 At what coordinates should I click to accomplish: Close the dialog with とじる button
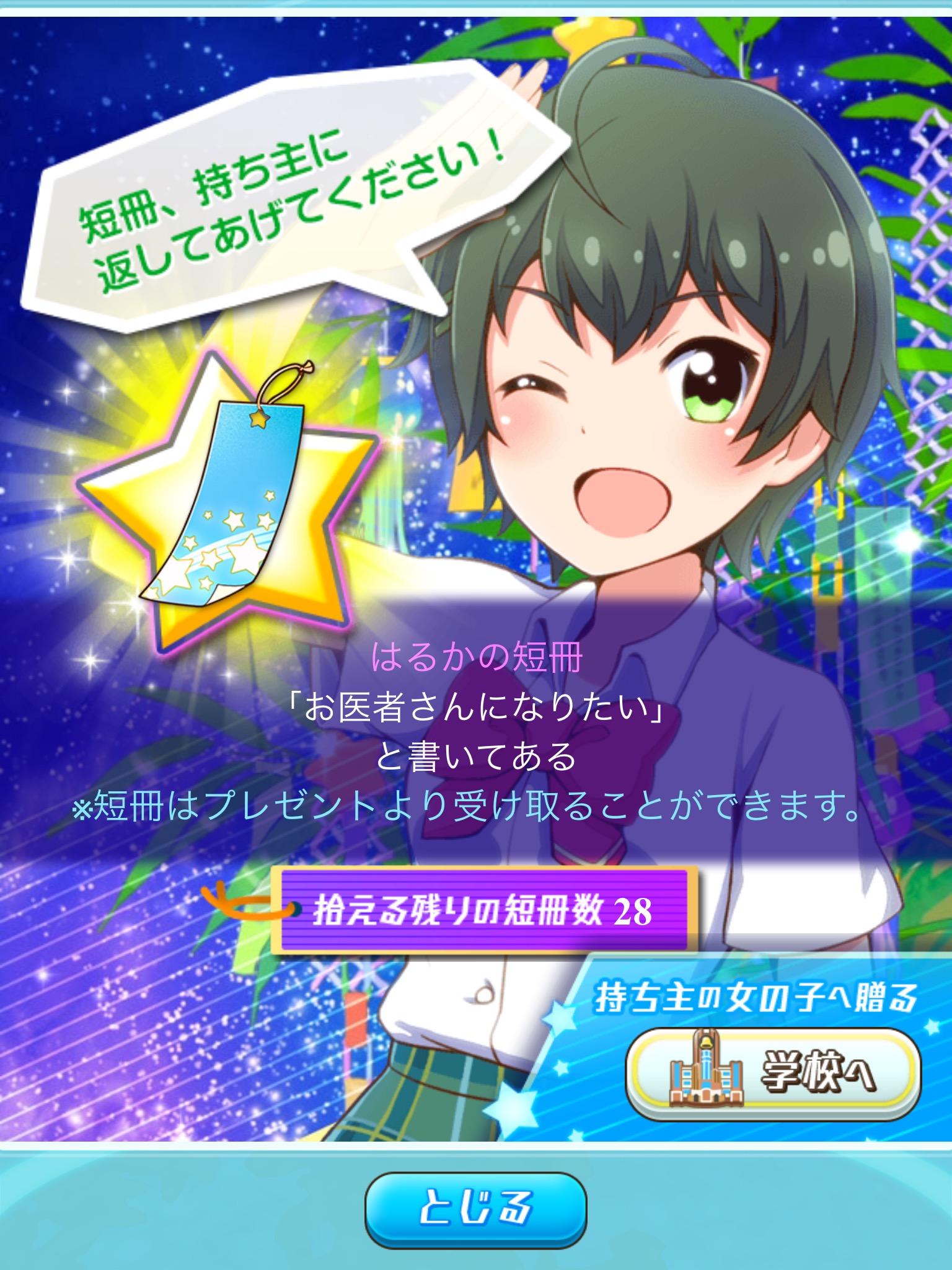tap(475, 1208)
